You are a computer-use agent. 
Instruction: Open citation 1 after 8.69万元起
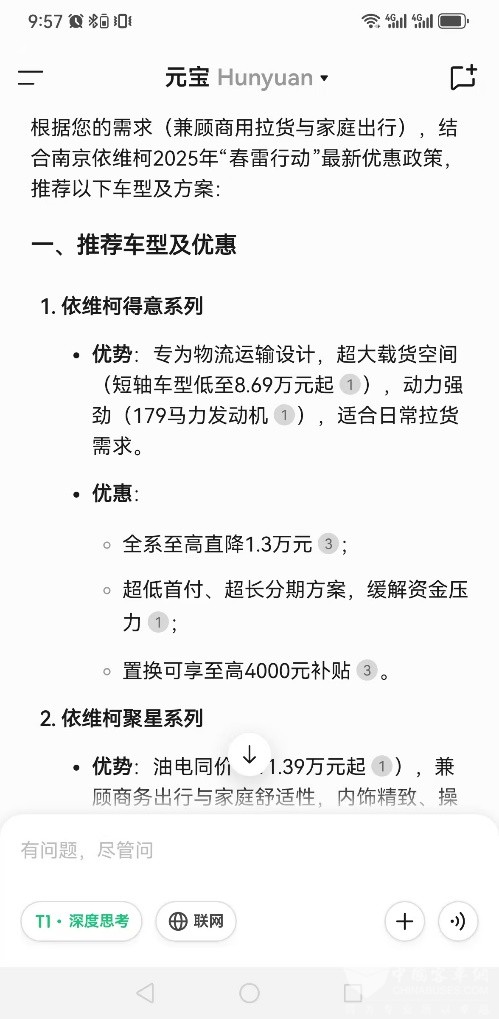350,385
